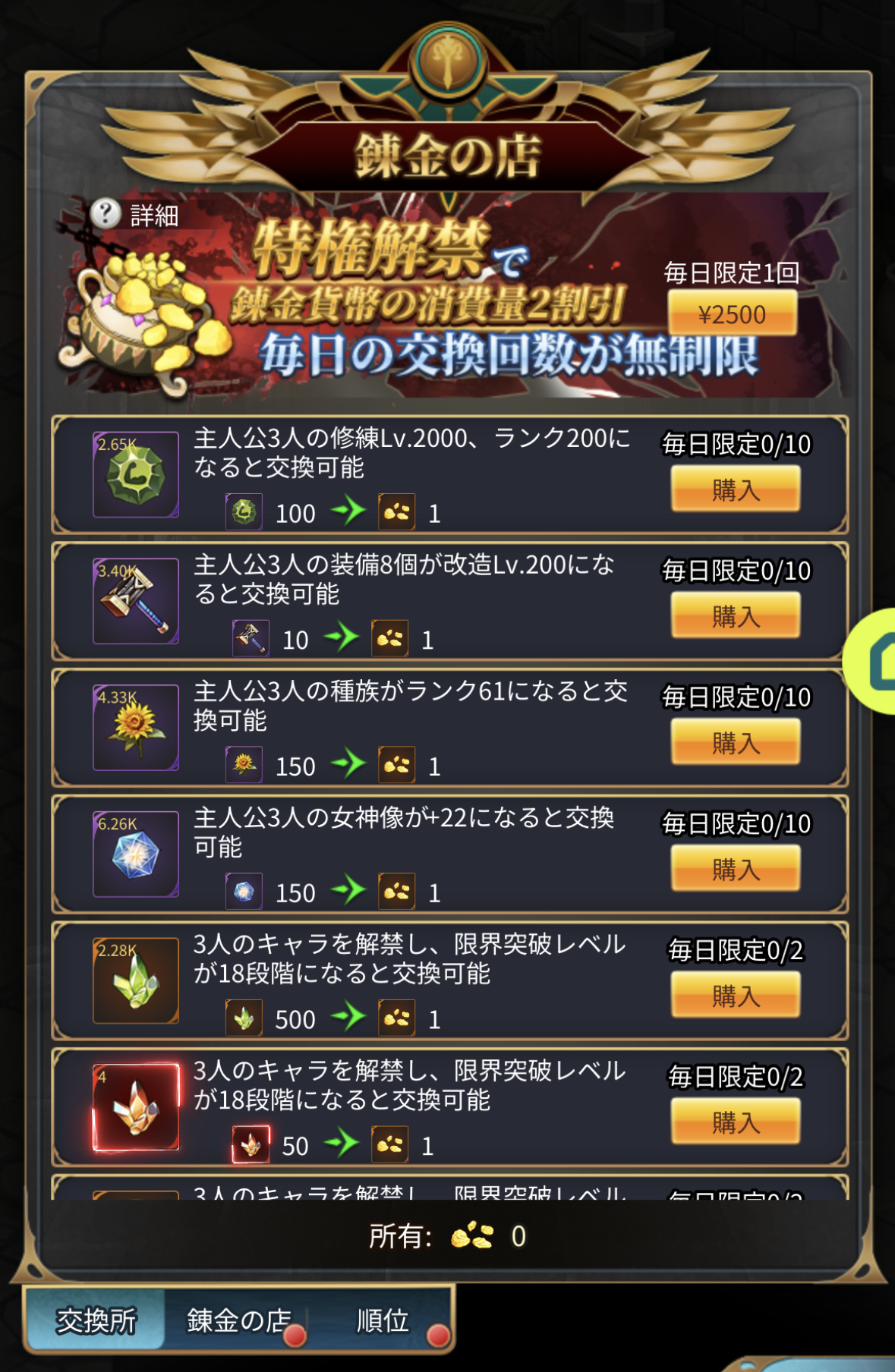Open the sunflower item icon
The height and width of the screenshot is (1372, 895).
136,728
